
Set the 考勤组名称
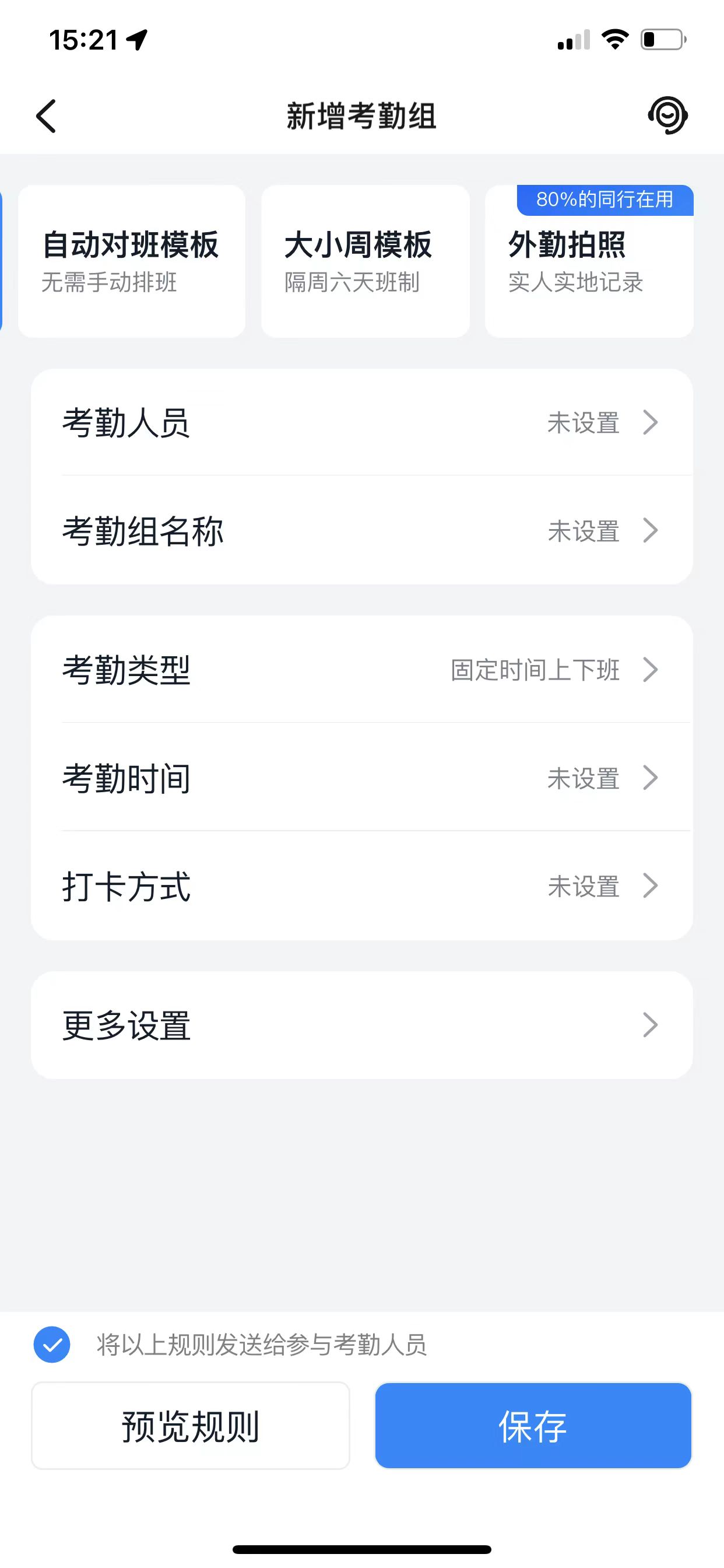[x=362, y=531]
